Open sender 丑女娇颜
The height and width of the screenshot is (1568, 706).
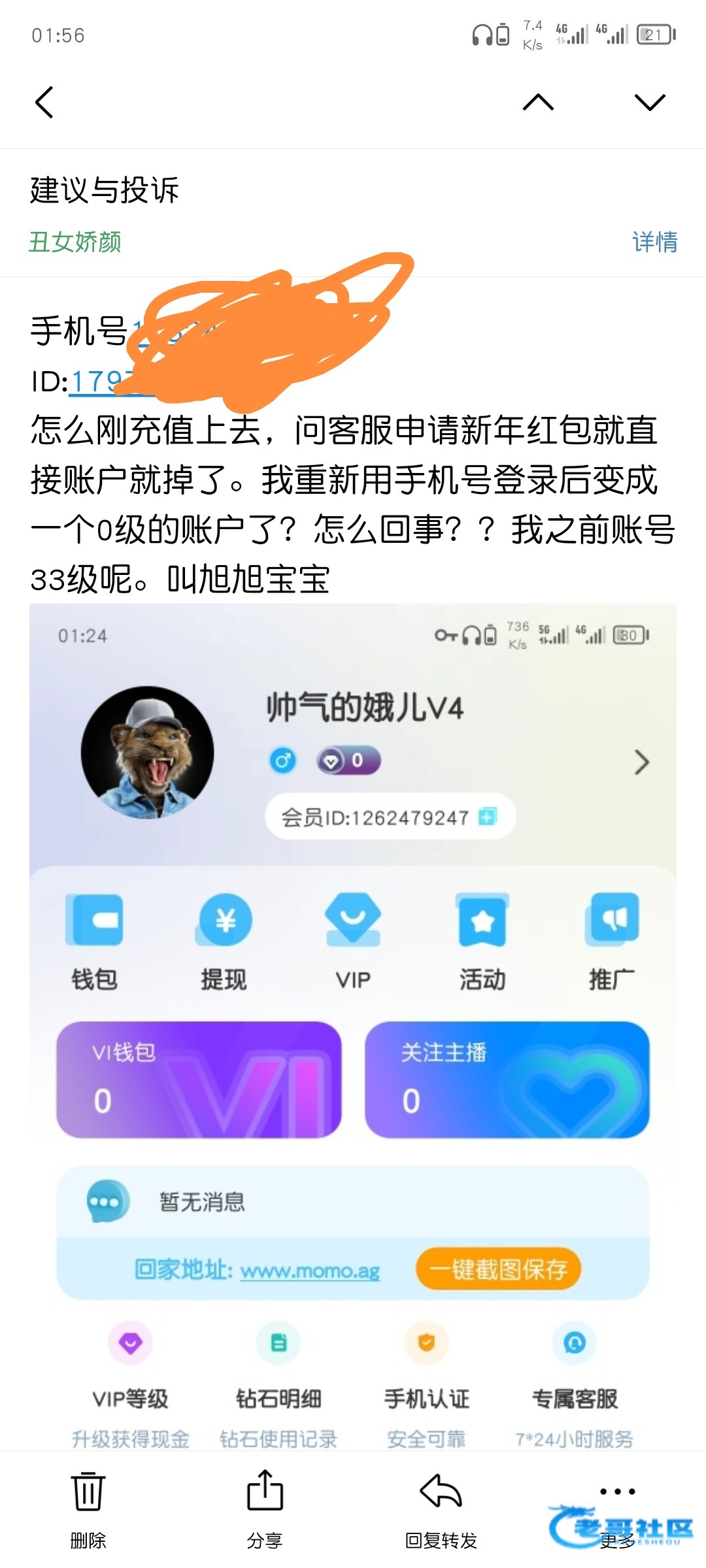[x=75, y=242]
